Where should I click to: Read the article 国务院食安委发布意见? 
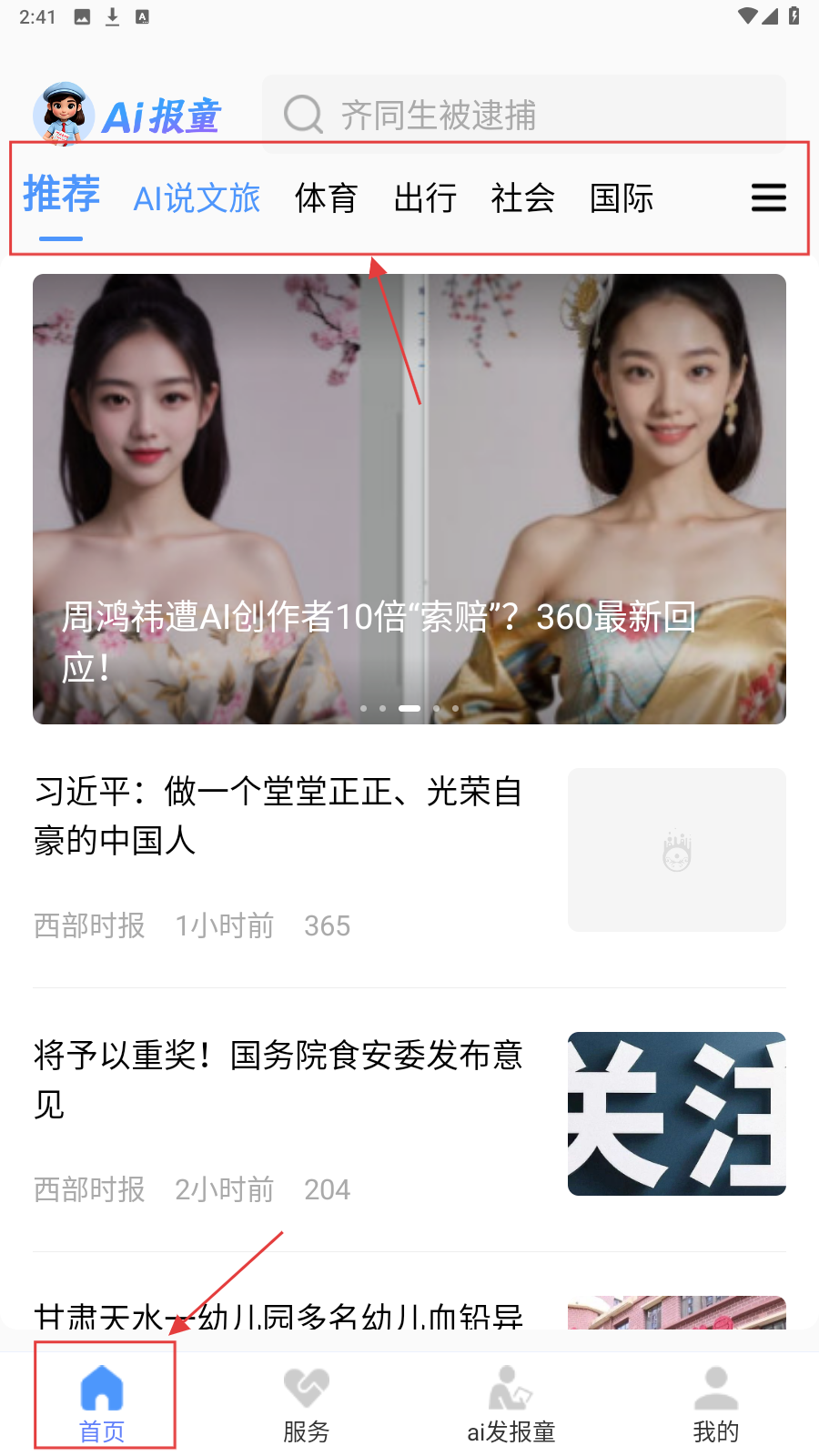(278, 1079)
